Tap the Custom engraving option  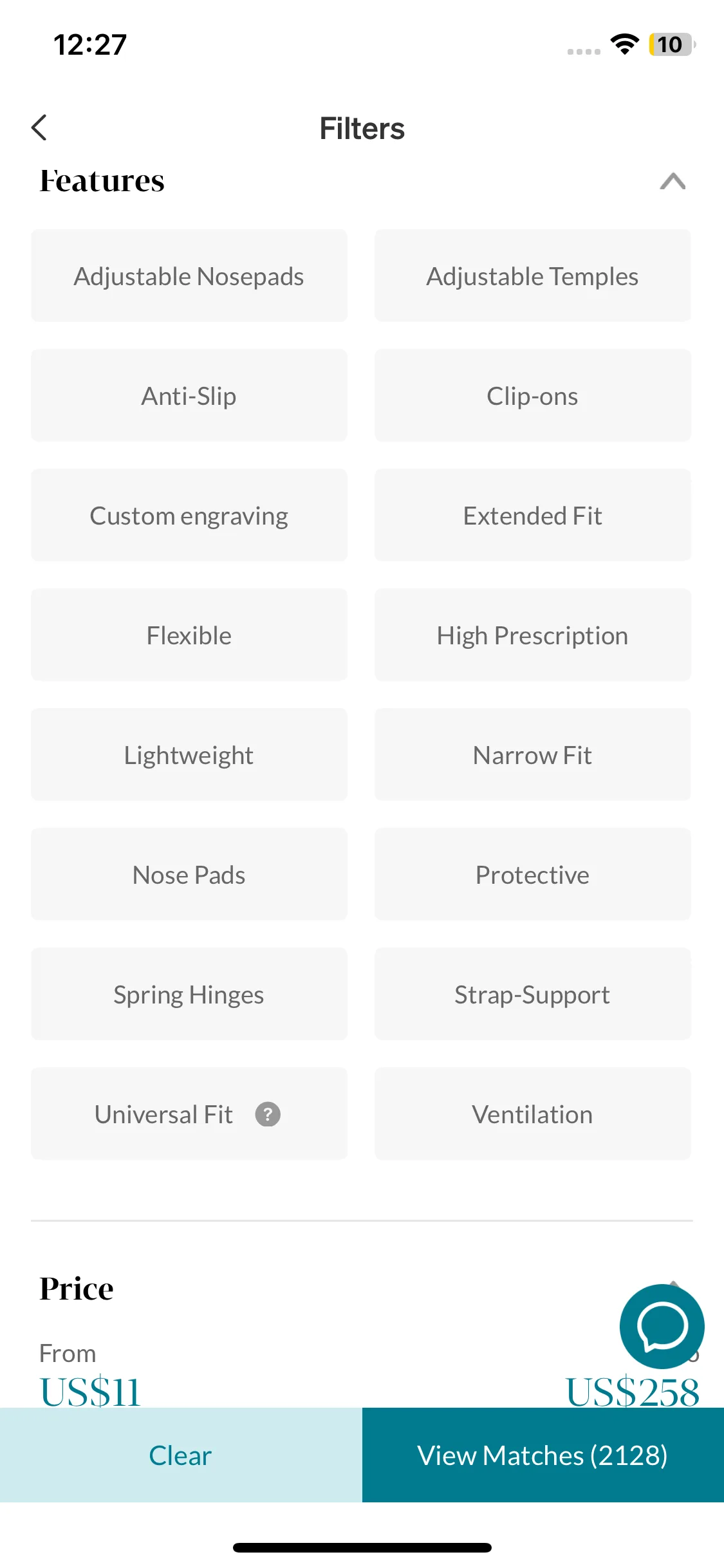pos(189,516)
